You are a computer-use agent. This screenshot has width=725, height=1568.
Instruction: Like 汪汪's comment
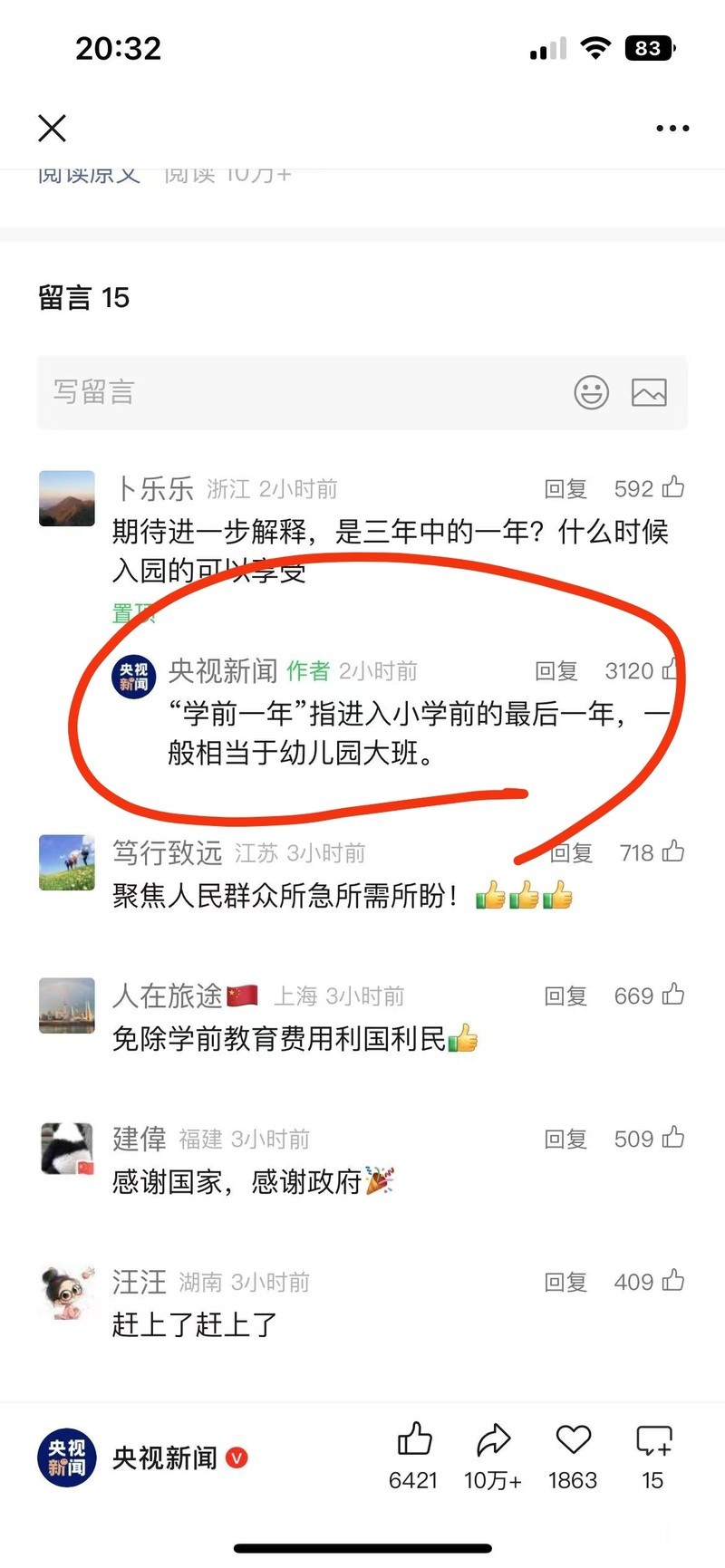coord(673,1282)
